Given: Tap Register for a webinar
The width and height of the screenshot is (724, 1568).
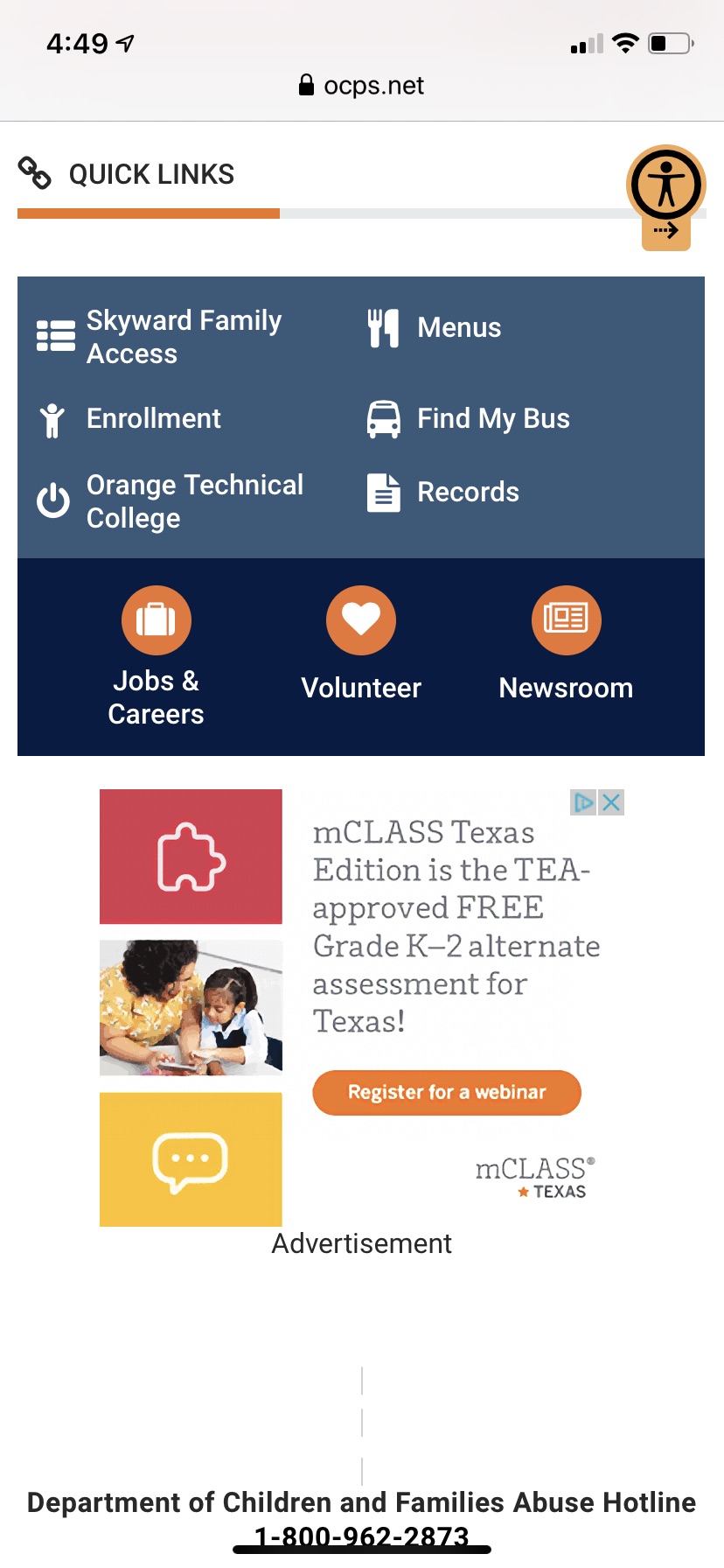Looking at the screenshot, I should [x=447, y=1093].
